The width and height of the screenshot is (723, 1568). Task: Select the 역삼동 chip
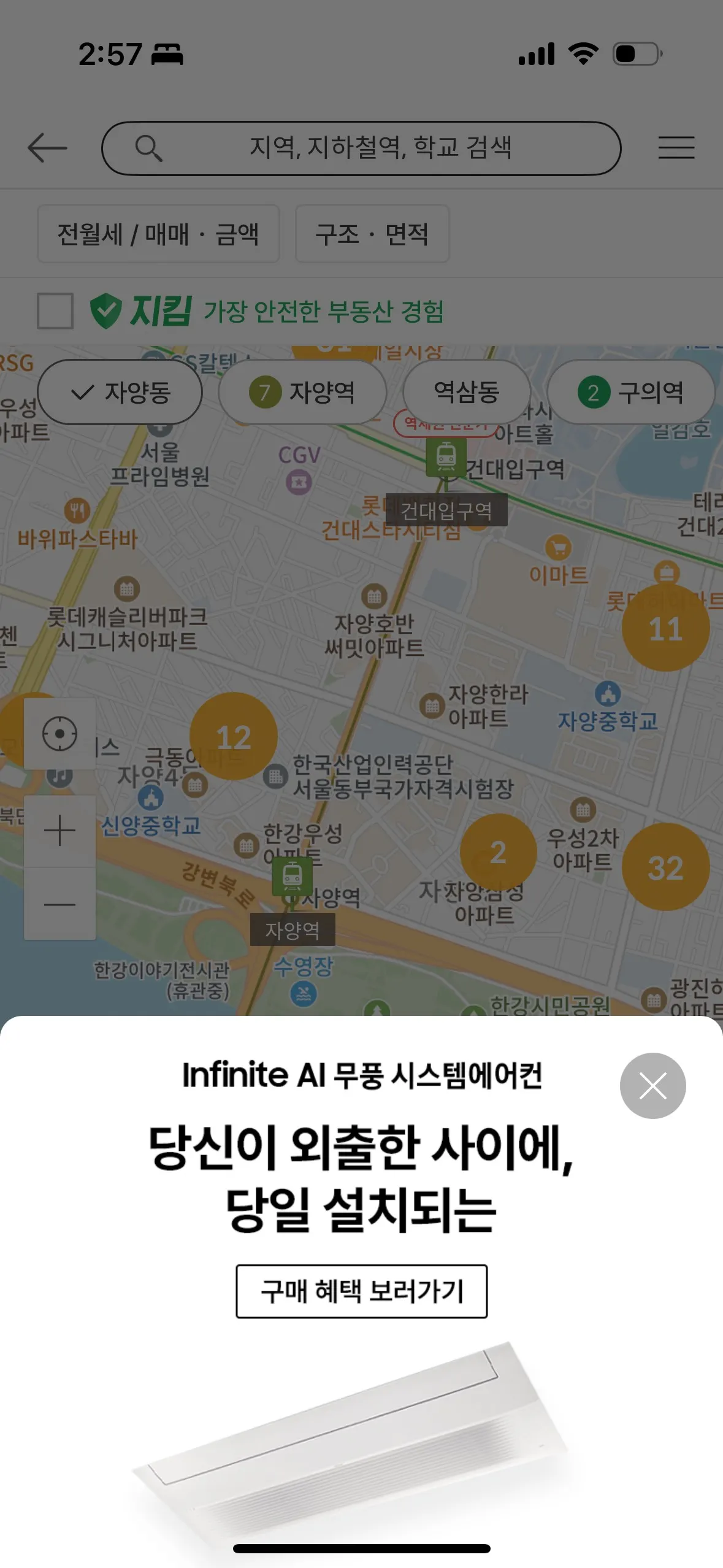point(467,392)
